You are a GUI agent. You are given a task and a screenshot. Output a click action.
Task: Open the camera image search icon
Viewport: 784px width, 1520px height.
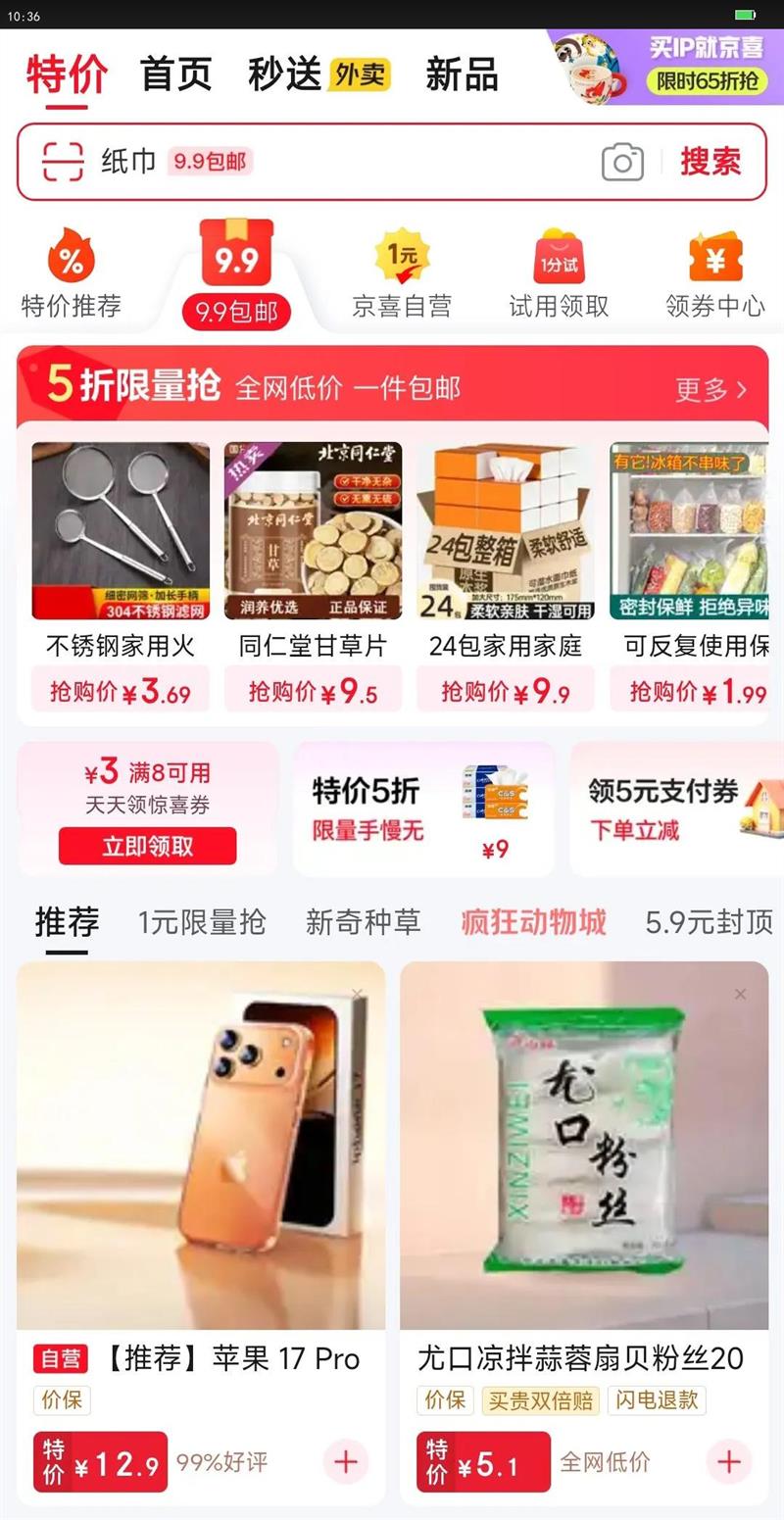(622, 162)
